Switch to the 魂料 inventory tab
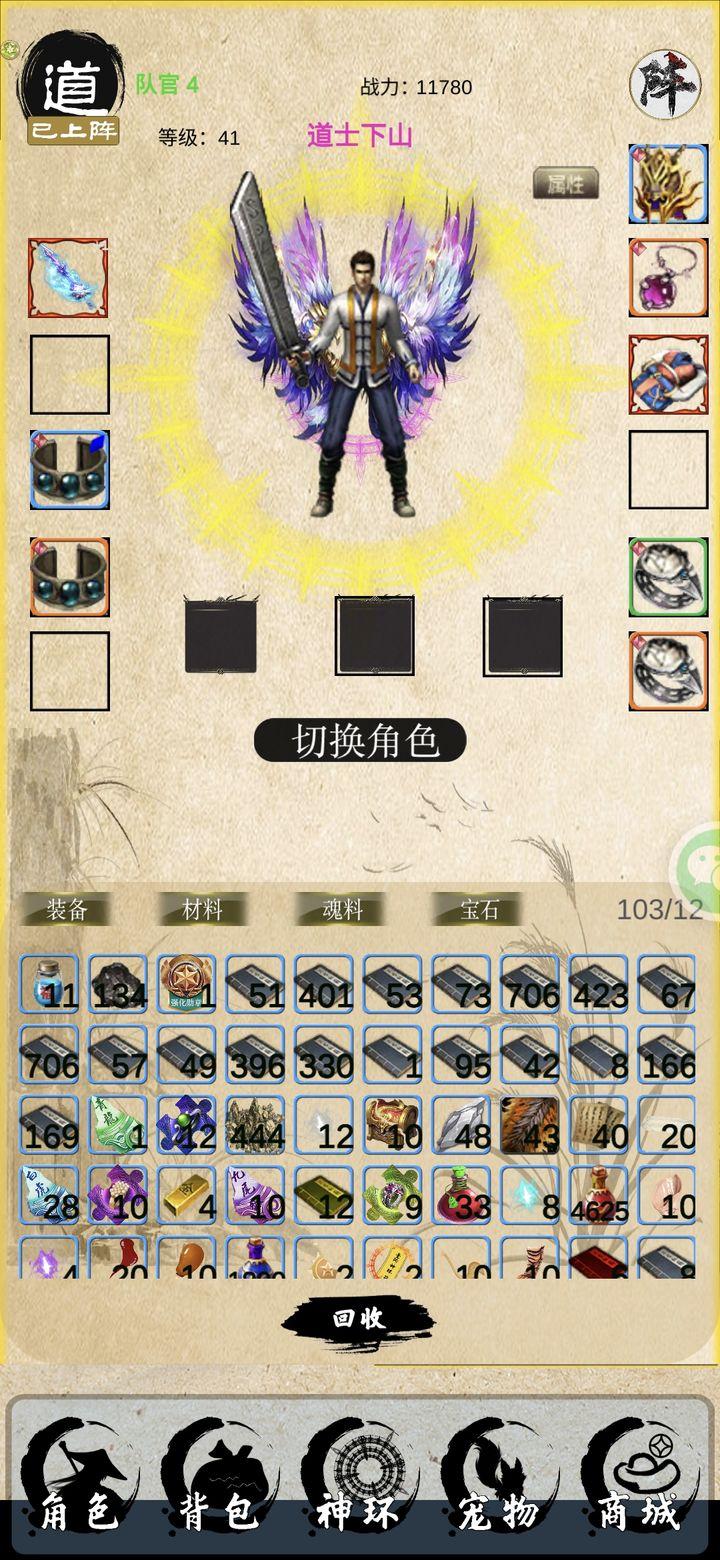The height and width of the screenshot is (1560, 720). (x=342, y=909)
